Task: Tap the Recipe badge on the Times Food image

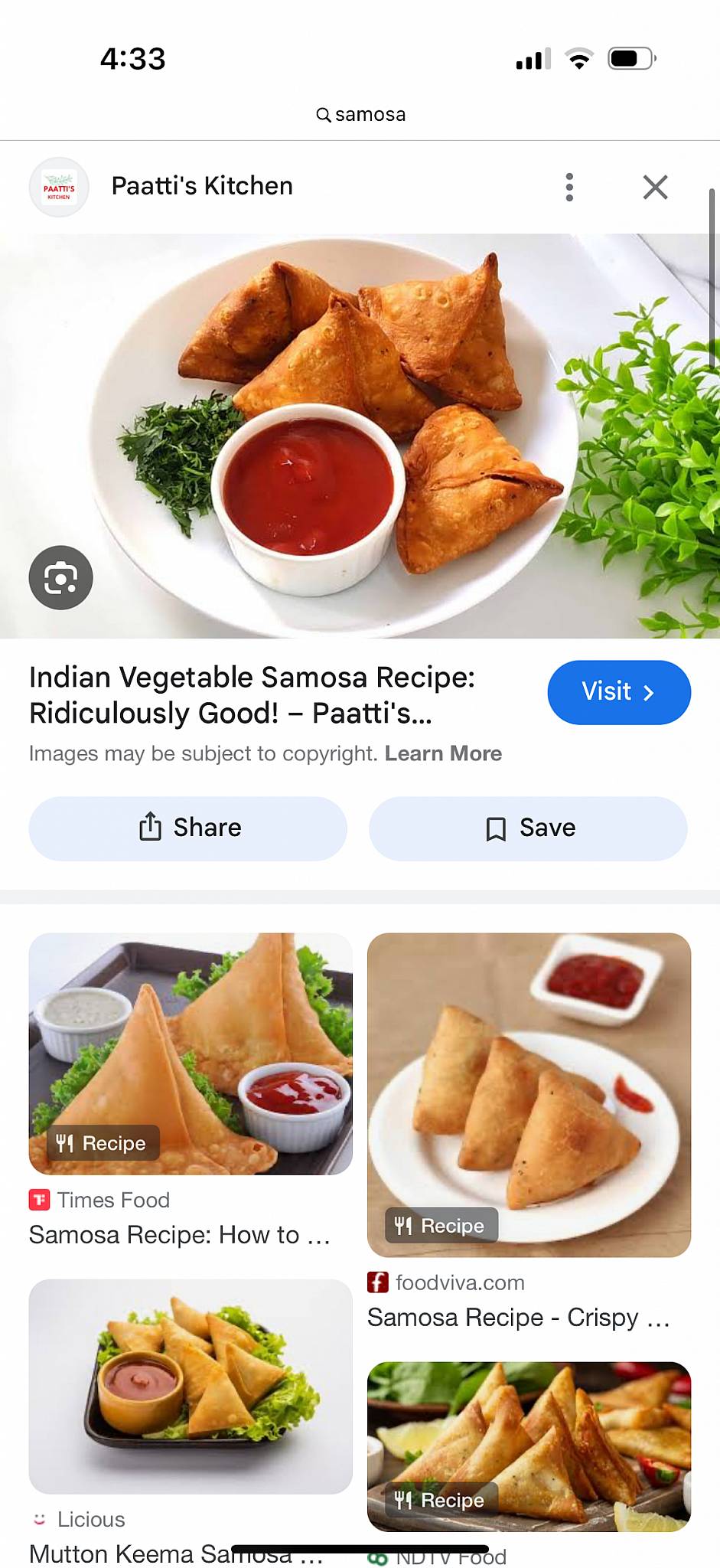Action: coord(102,1143)
